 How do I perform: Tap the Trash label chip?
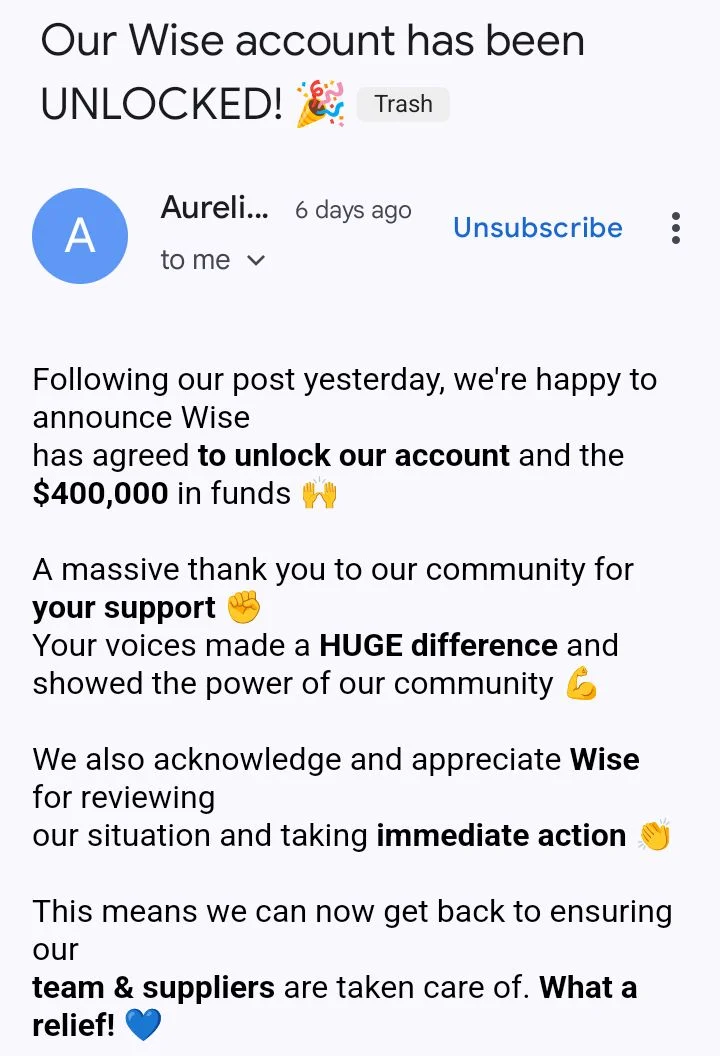403,104
